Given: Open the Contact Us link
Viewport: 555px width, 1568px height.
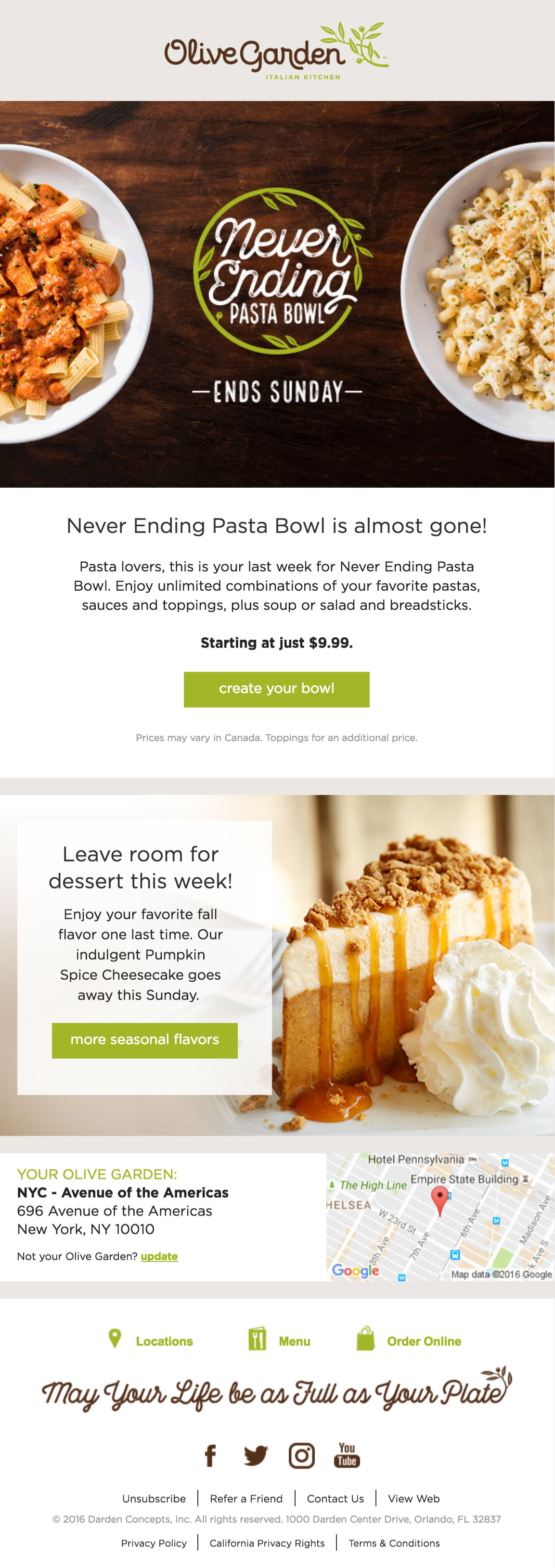Looking at the screenshot, I should (x=335, y=1499).
